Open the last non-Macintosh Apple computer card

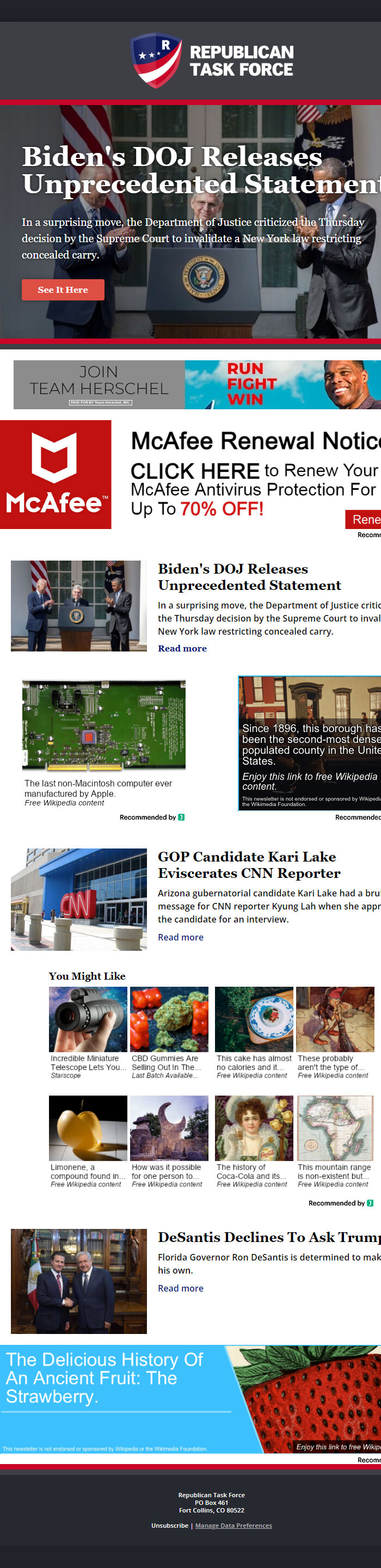pos(103,742)
